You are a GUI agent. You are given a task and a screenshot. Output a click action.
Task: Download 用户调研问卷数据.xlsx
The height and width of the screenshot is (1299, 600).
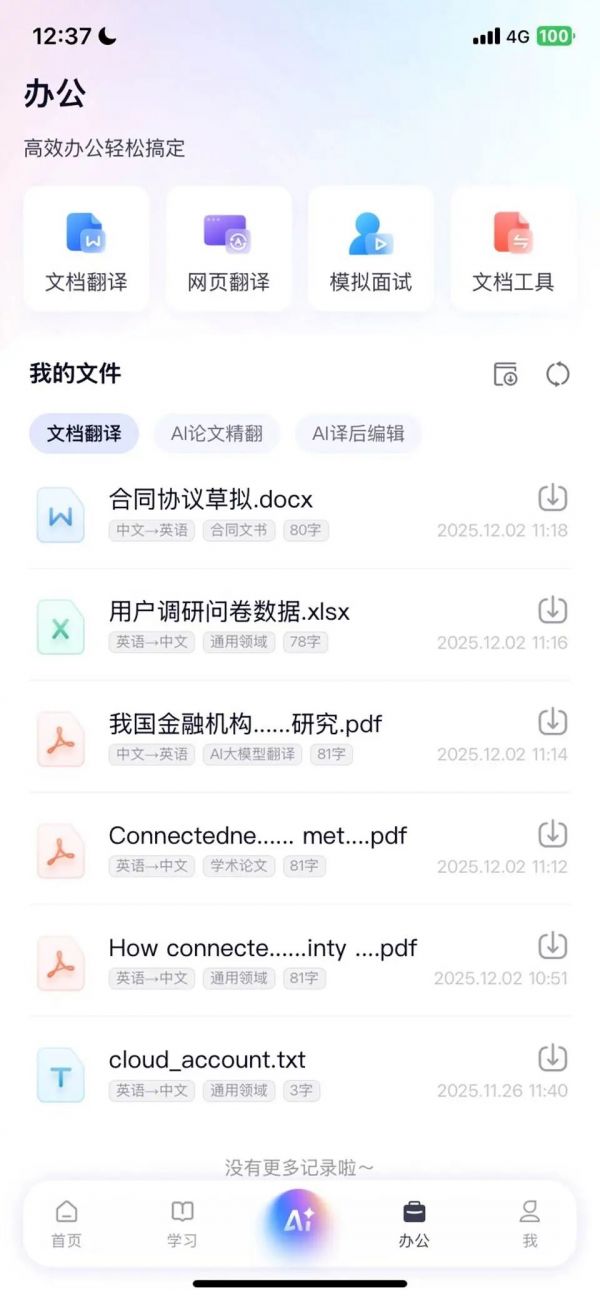click(x=553, y=609)
